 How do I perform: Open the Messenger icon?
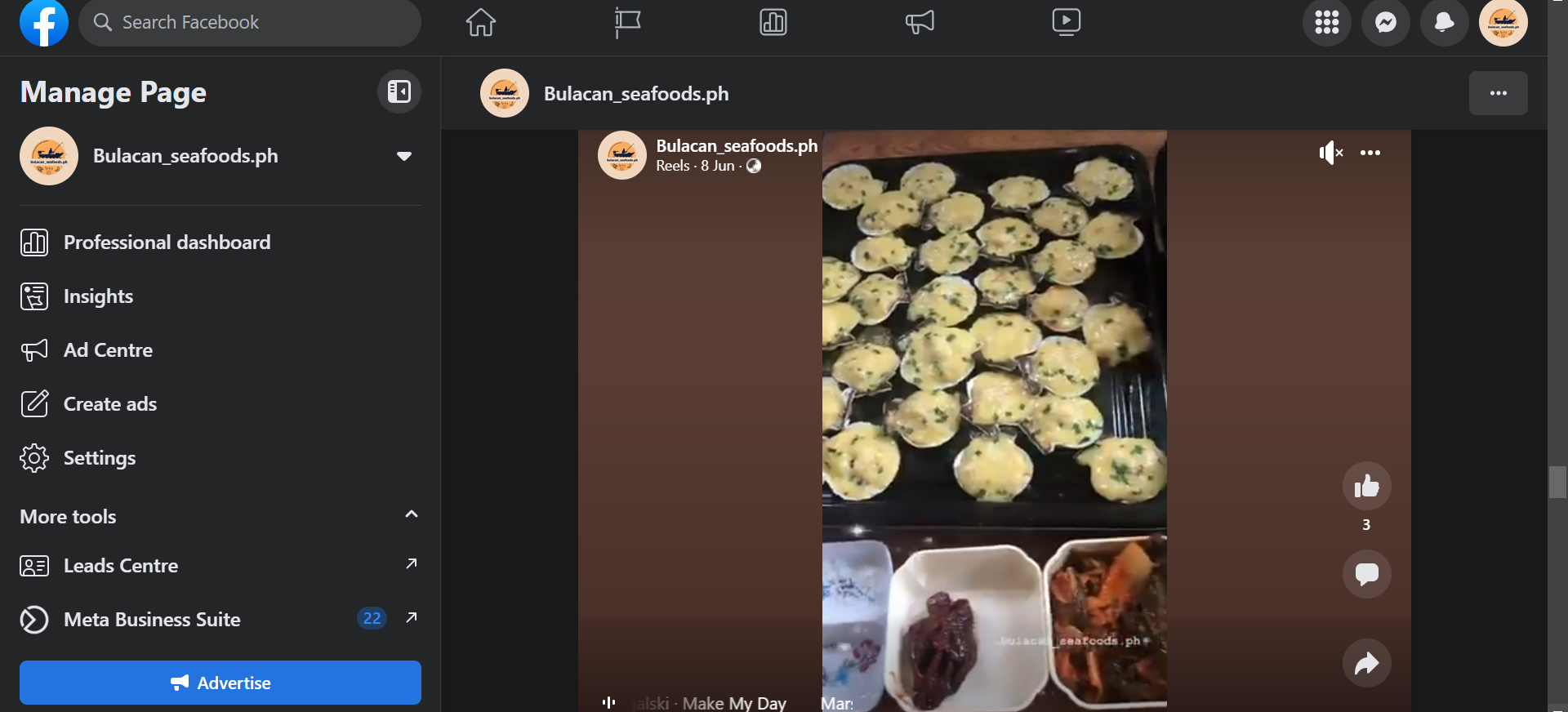coord(1385,22)
